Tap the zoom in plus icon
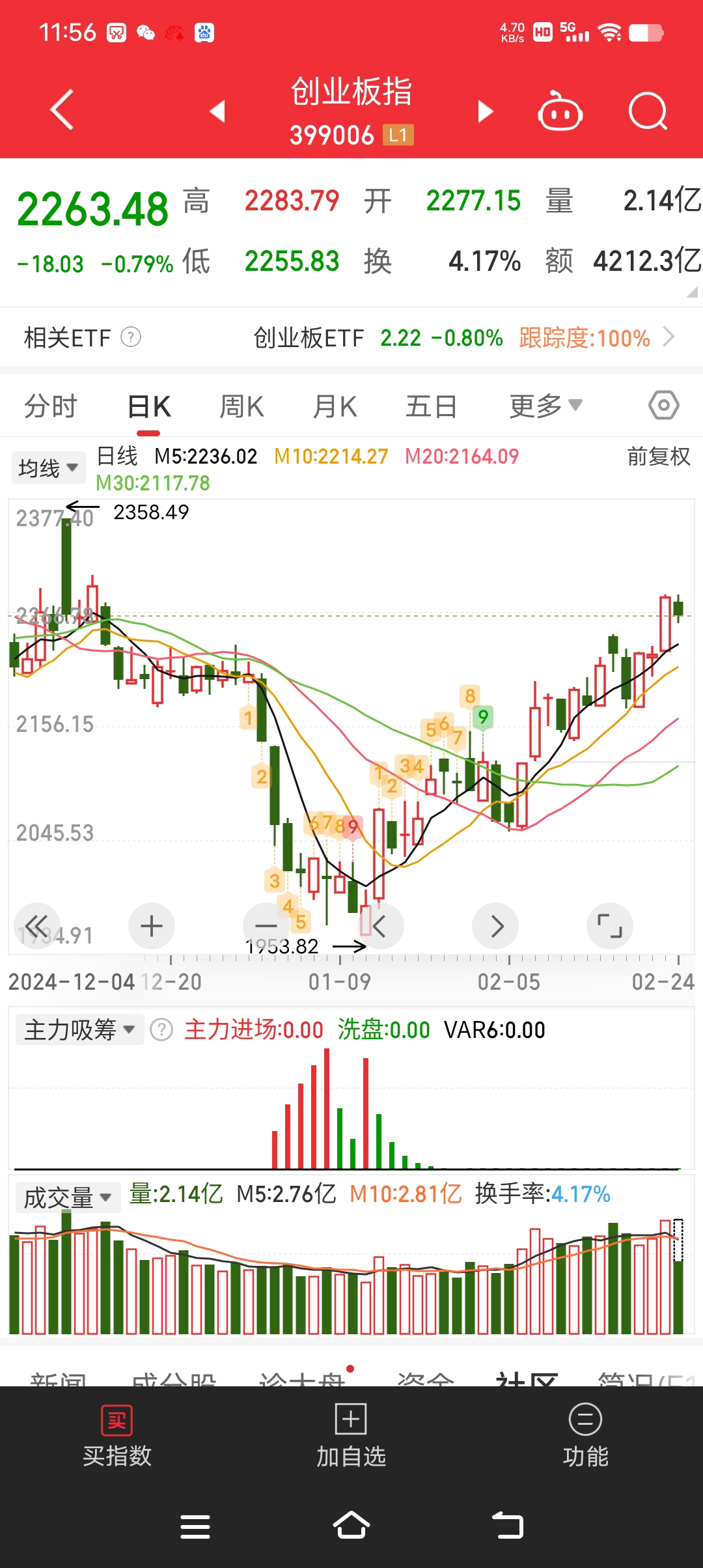Viewport: 703px width, 1568px height. [151, 925]
